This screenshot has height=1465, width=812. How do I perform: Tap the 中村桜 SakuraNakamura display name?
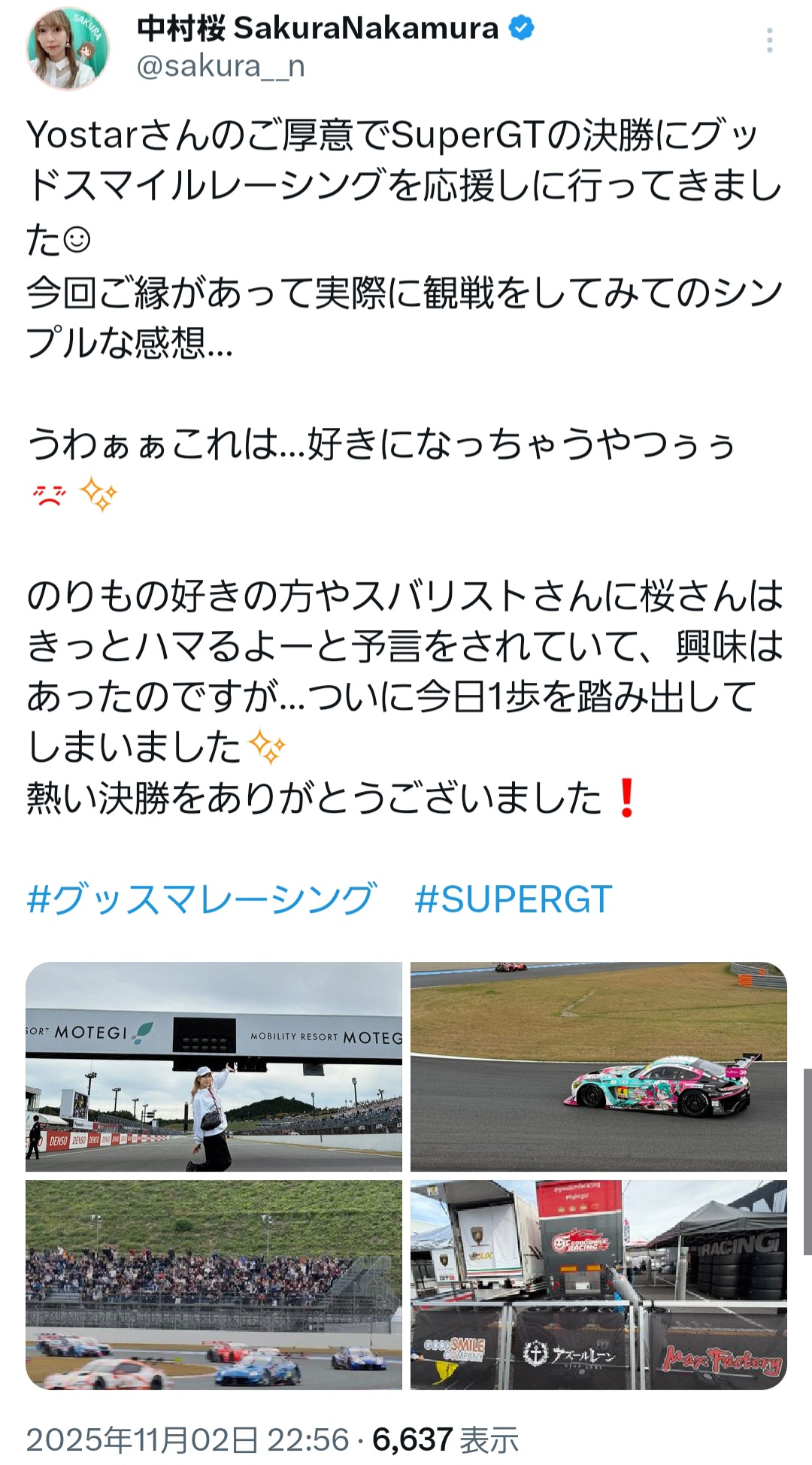pos(317,29)
